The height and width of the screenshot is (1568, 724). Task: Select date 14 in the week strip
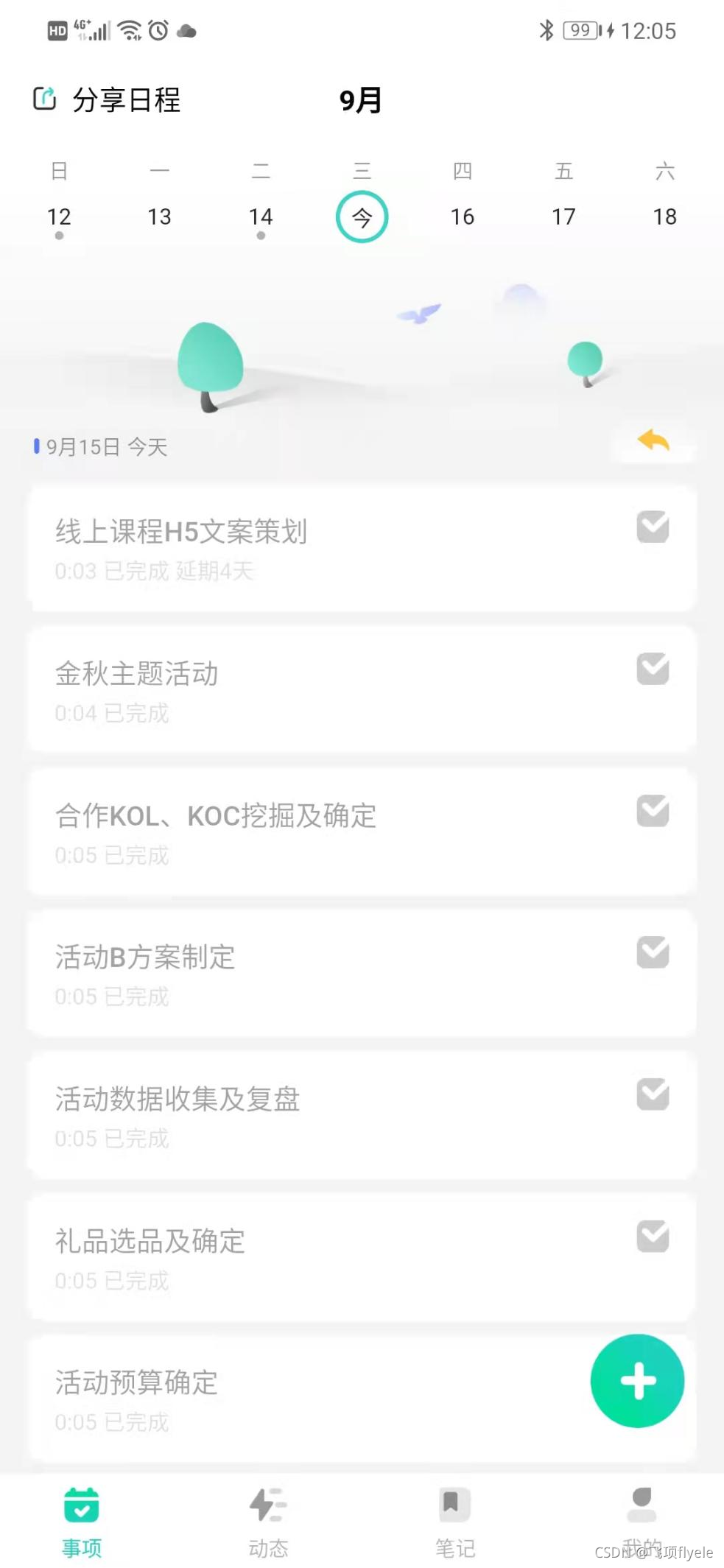pos(261,217)
